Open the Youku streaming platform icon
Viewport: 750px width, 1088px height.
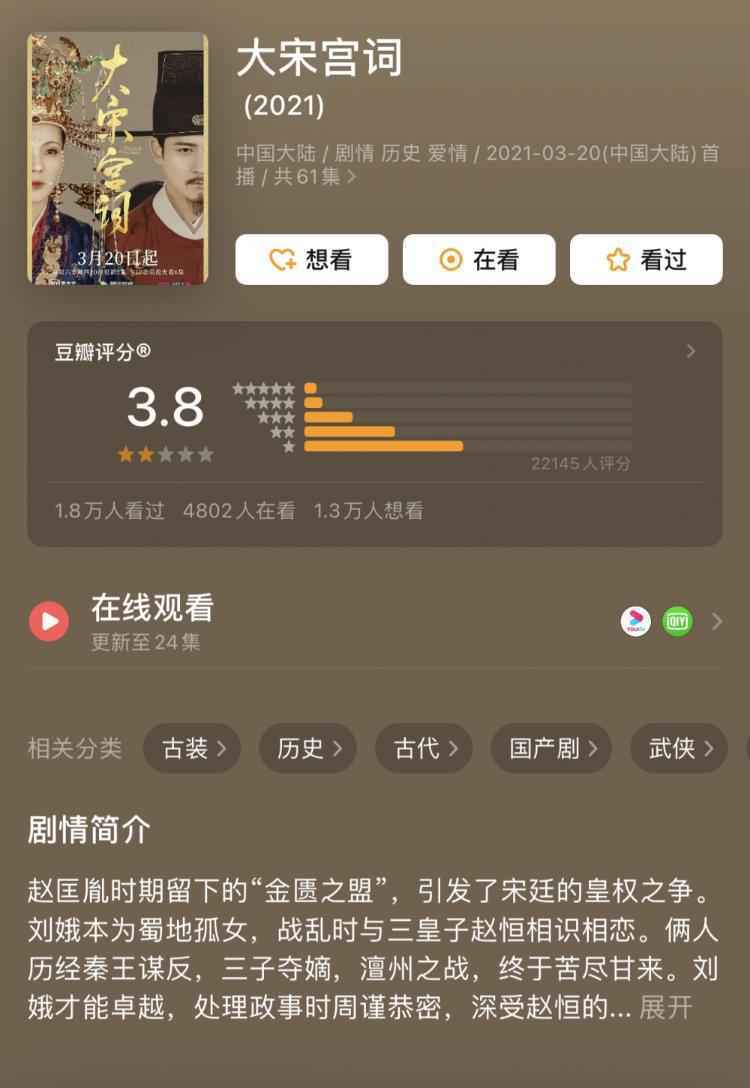pyautogui.click(x=634, y=621)
